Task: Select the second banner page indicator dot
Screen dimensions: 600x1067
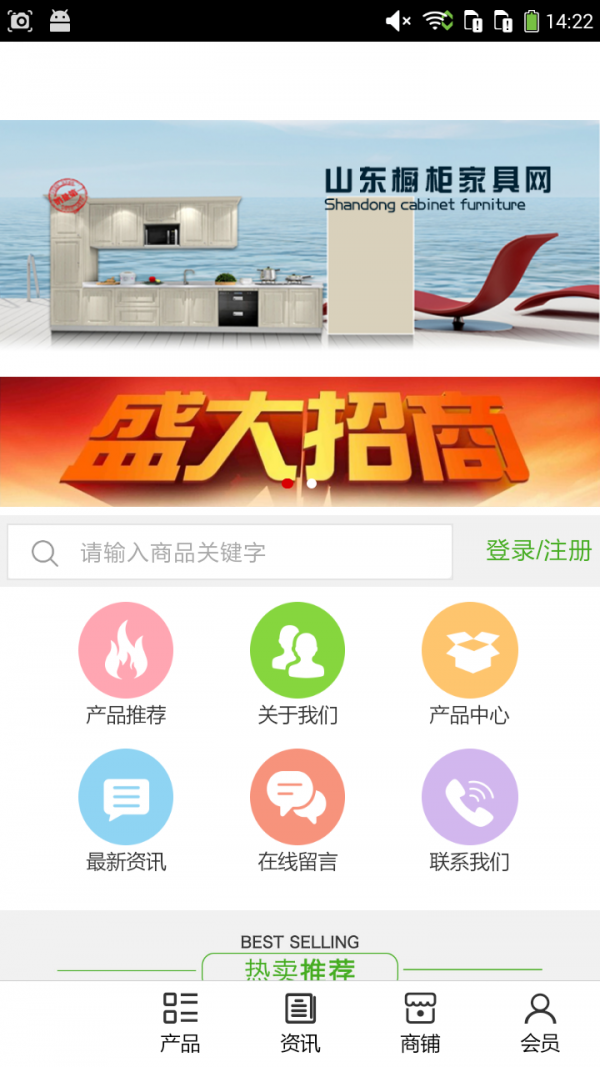Action: point(312,483)
